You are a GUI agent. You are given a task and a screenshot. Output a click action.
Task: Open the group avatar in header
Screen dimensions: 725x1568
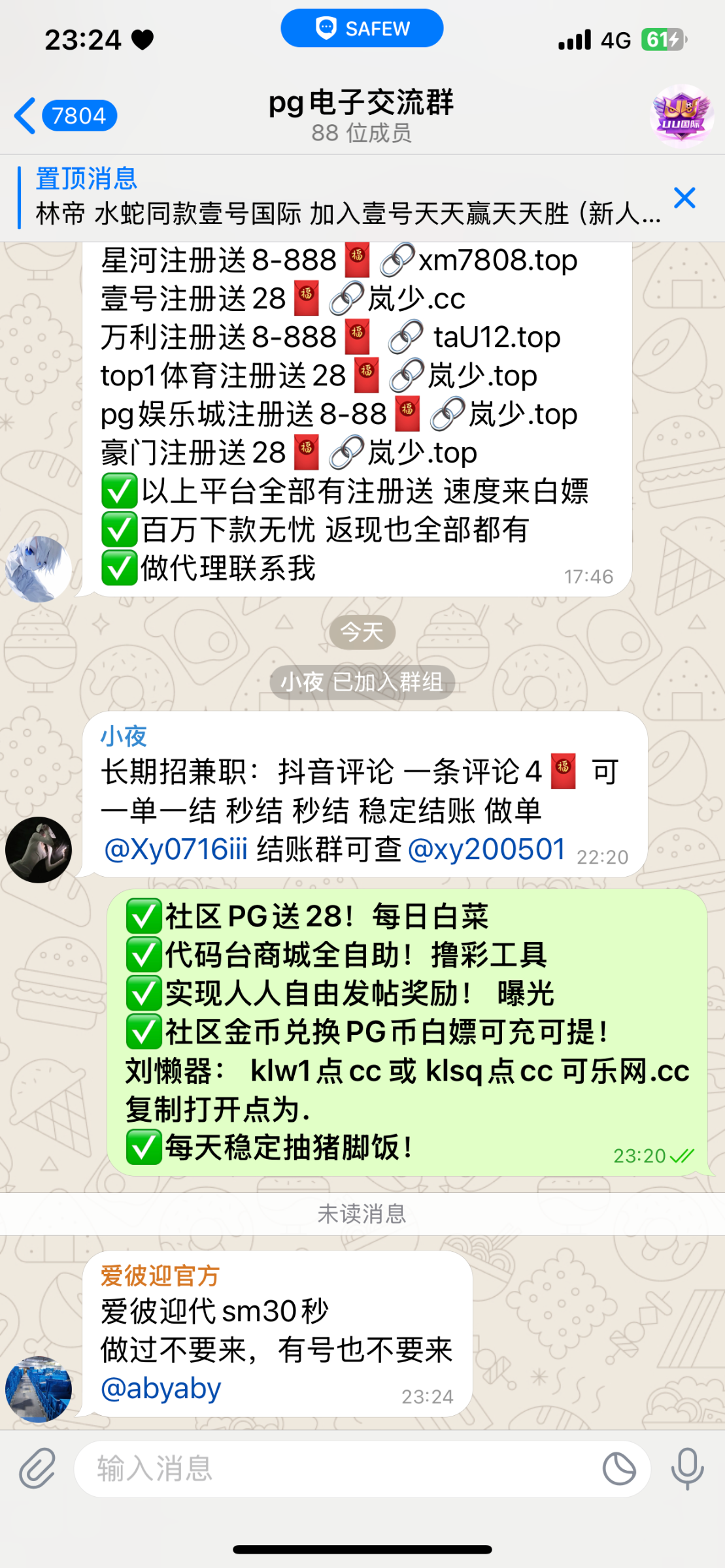(x=682, y=116)
